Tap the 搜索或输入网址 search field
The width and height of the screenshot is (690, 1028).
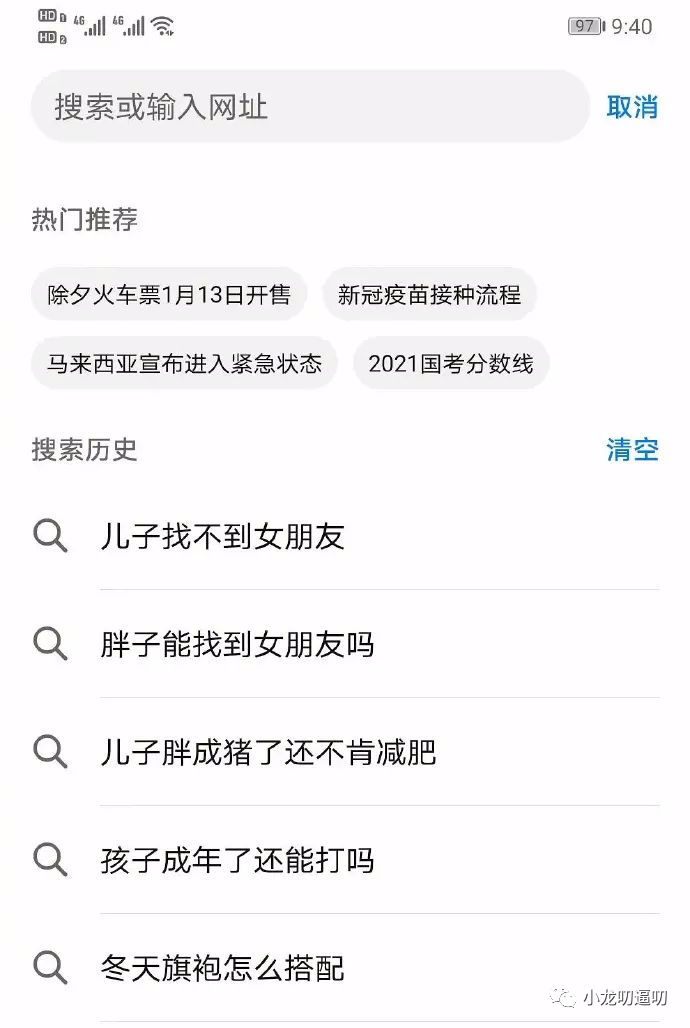310,107
